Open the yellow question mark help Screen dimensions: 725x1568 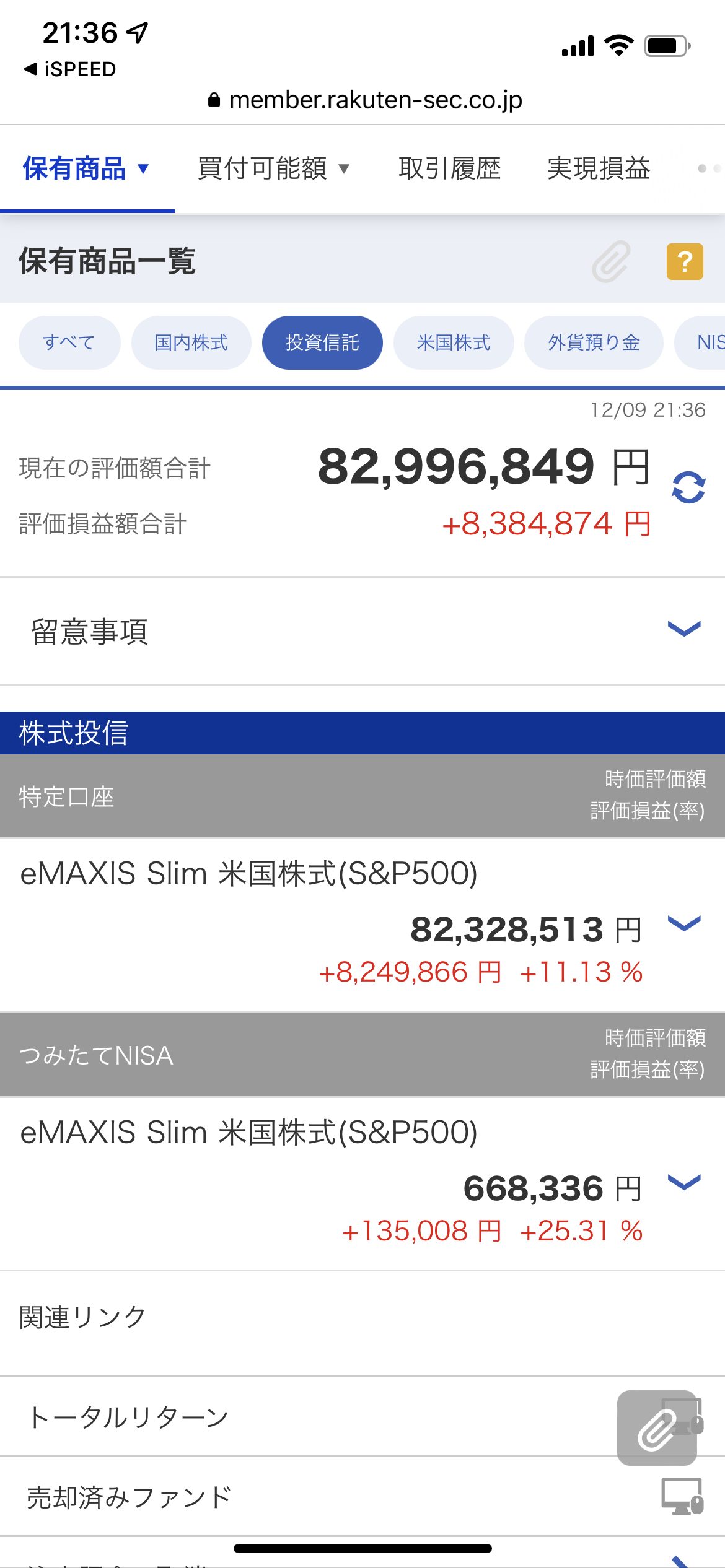point(684,262)
